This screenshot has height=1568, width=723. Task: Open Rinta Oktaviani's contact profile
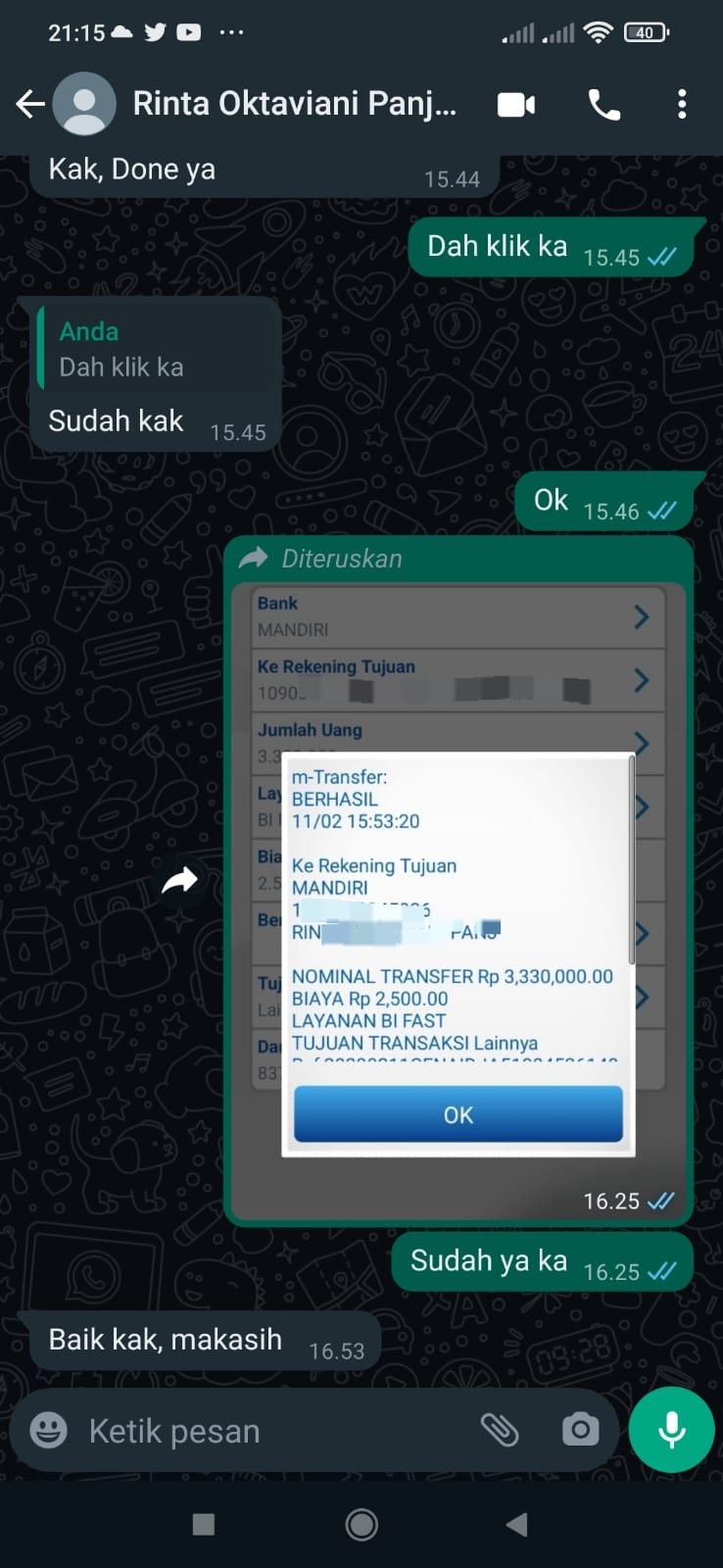pos(294,104)
